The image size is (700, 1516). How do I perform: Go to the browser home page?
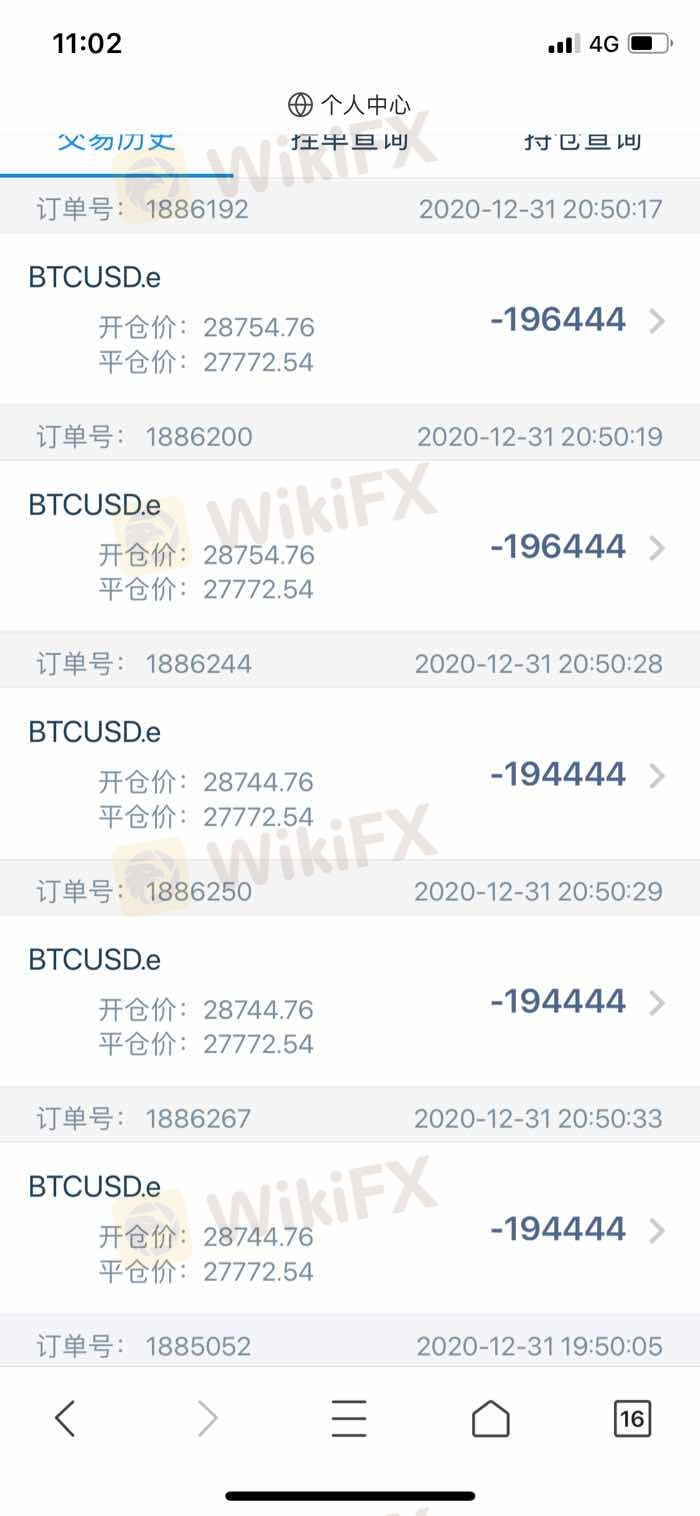click(x=490, y=1418)
